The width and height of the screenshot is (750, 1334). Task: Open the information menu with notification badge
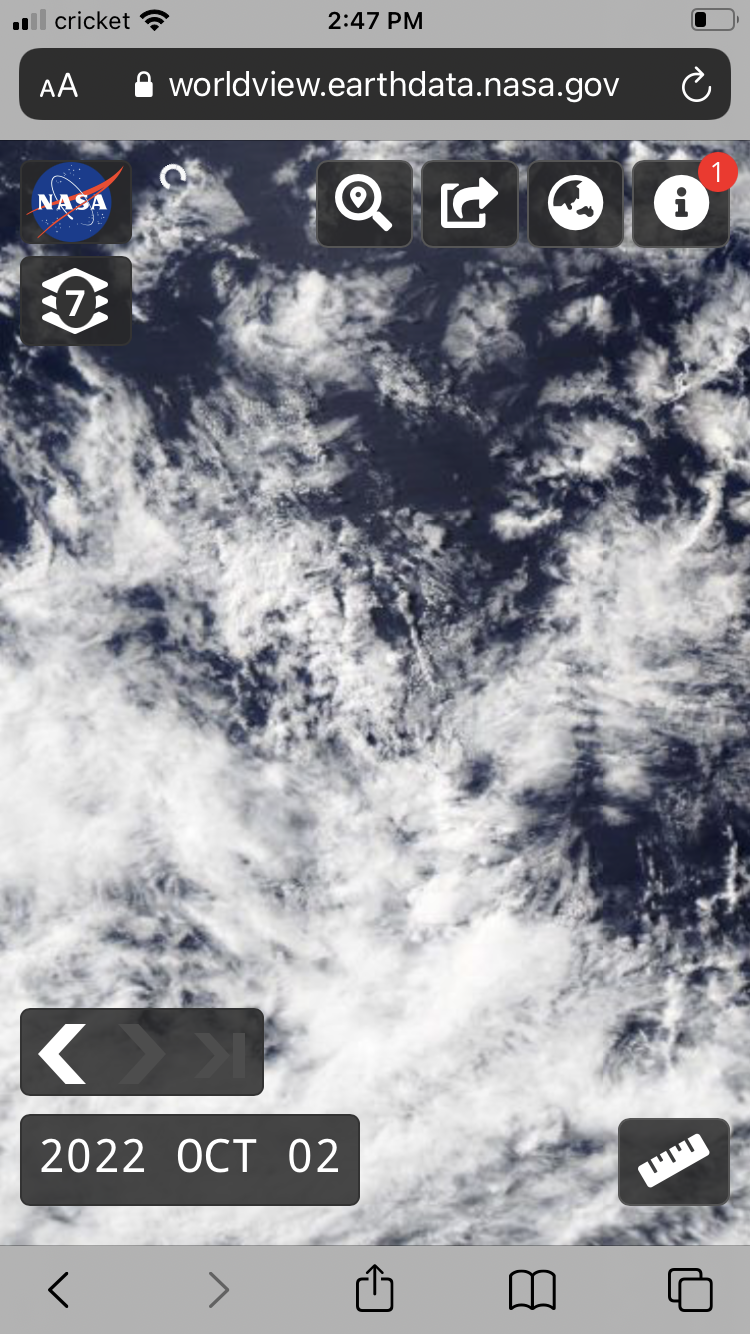[x=681, y=203]
